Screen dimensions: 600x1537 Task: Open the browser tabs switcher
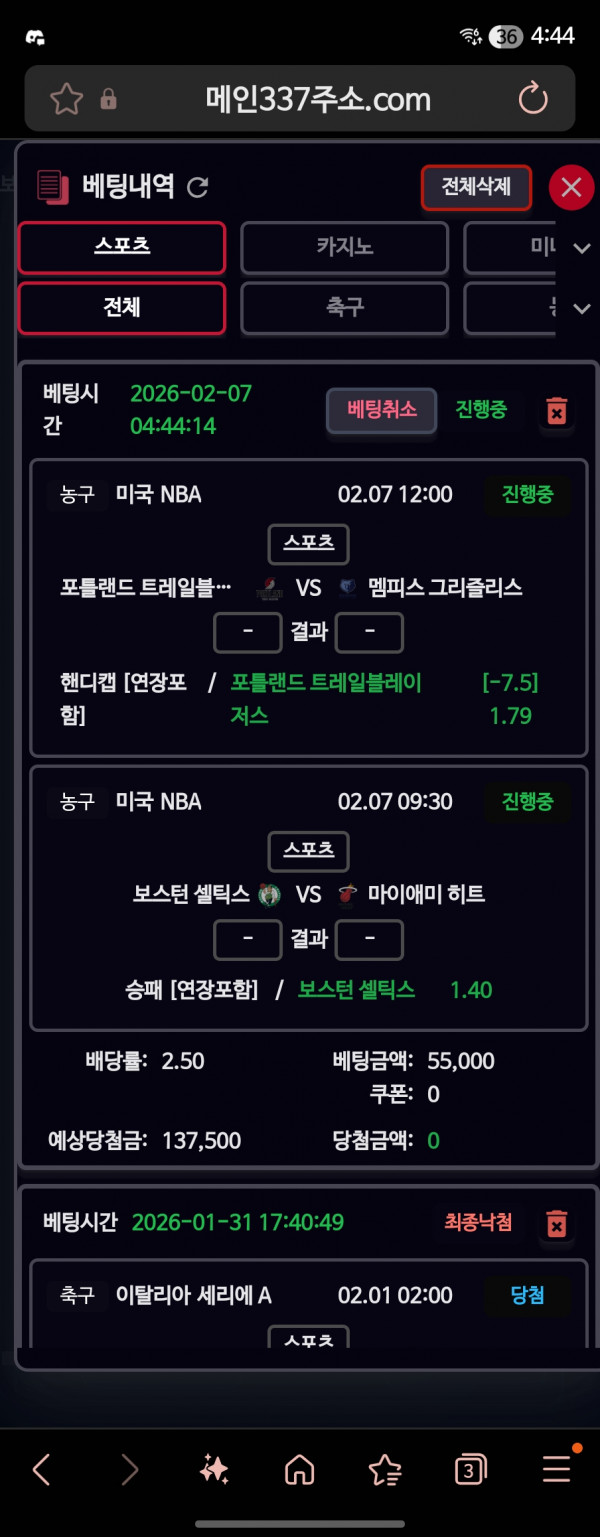pos(470,1469)
